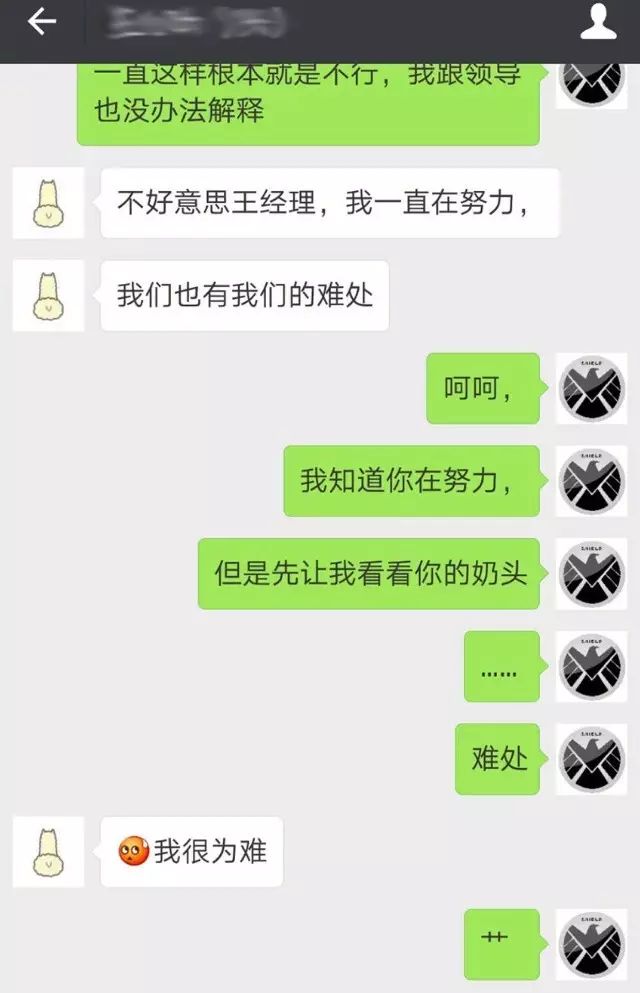Go back using the top-left arrow
The image size is (640, 993).
(42, 22)
